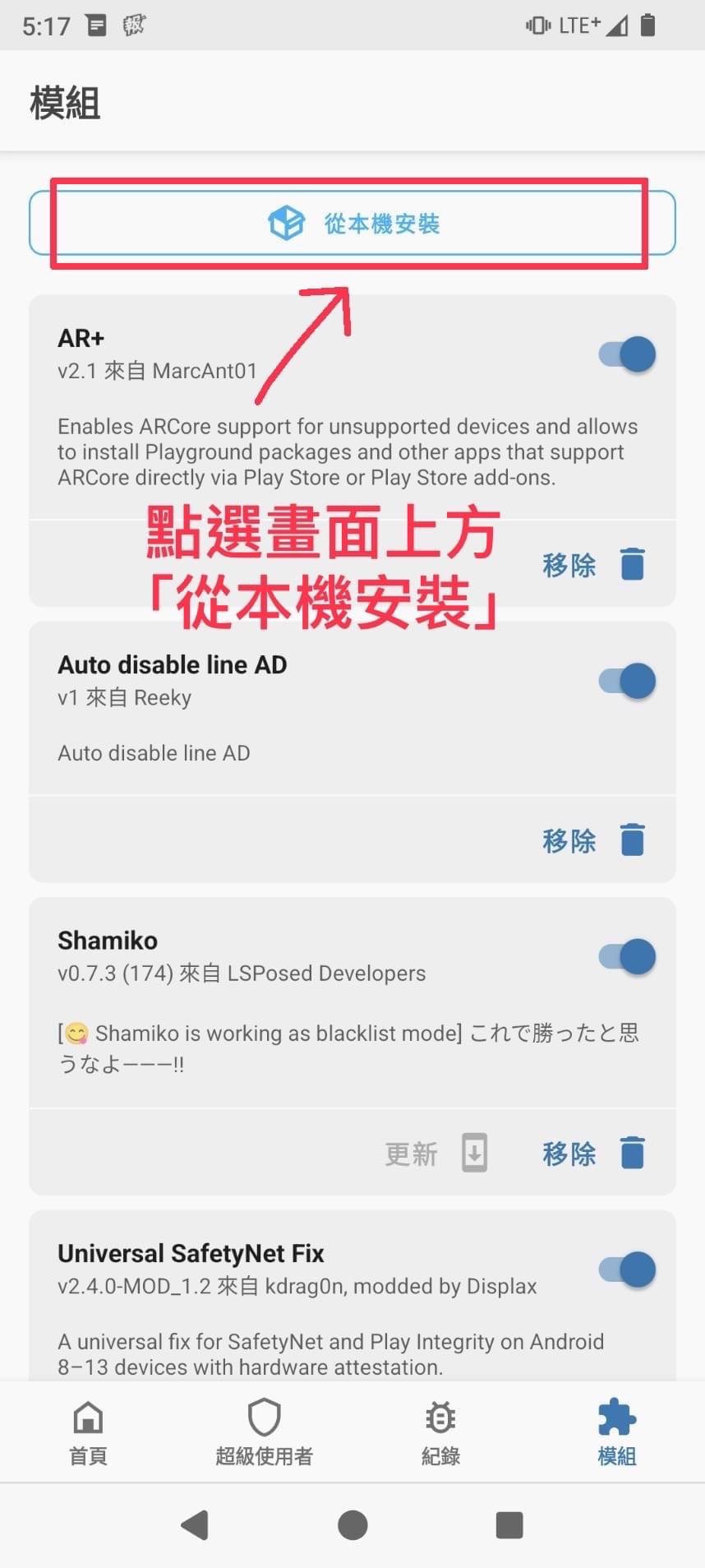Tap the system back button
705x1568 pixels.
(196, 1525)
